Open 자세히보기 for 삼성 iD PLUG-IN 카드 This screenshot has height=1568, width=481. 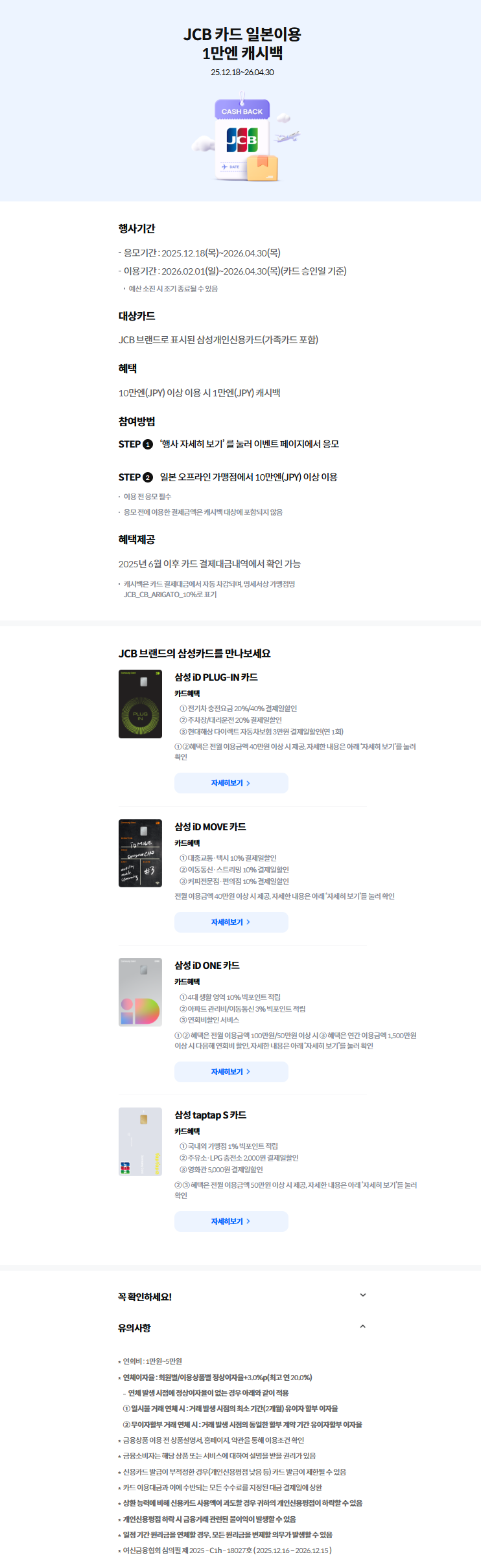coord(231,783)
